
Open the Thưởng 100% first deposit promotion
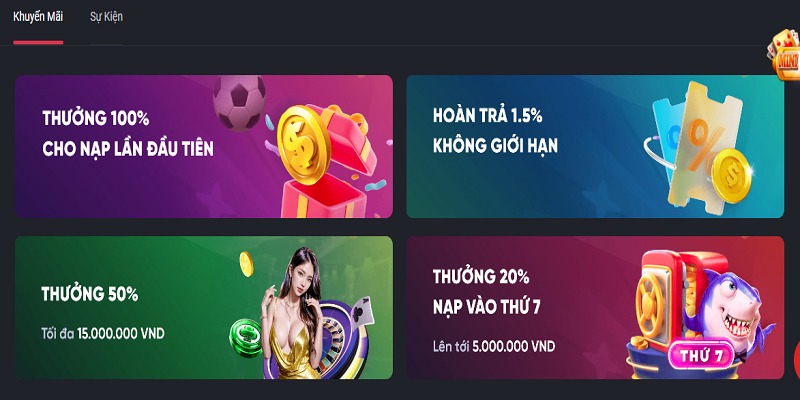click(x=203, y=146)
